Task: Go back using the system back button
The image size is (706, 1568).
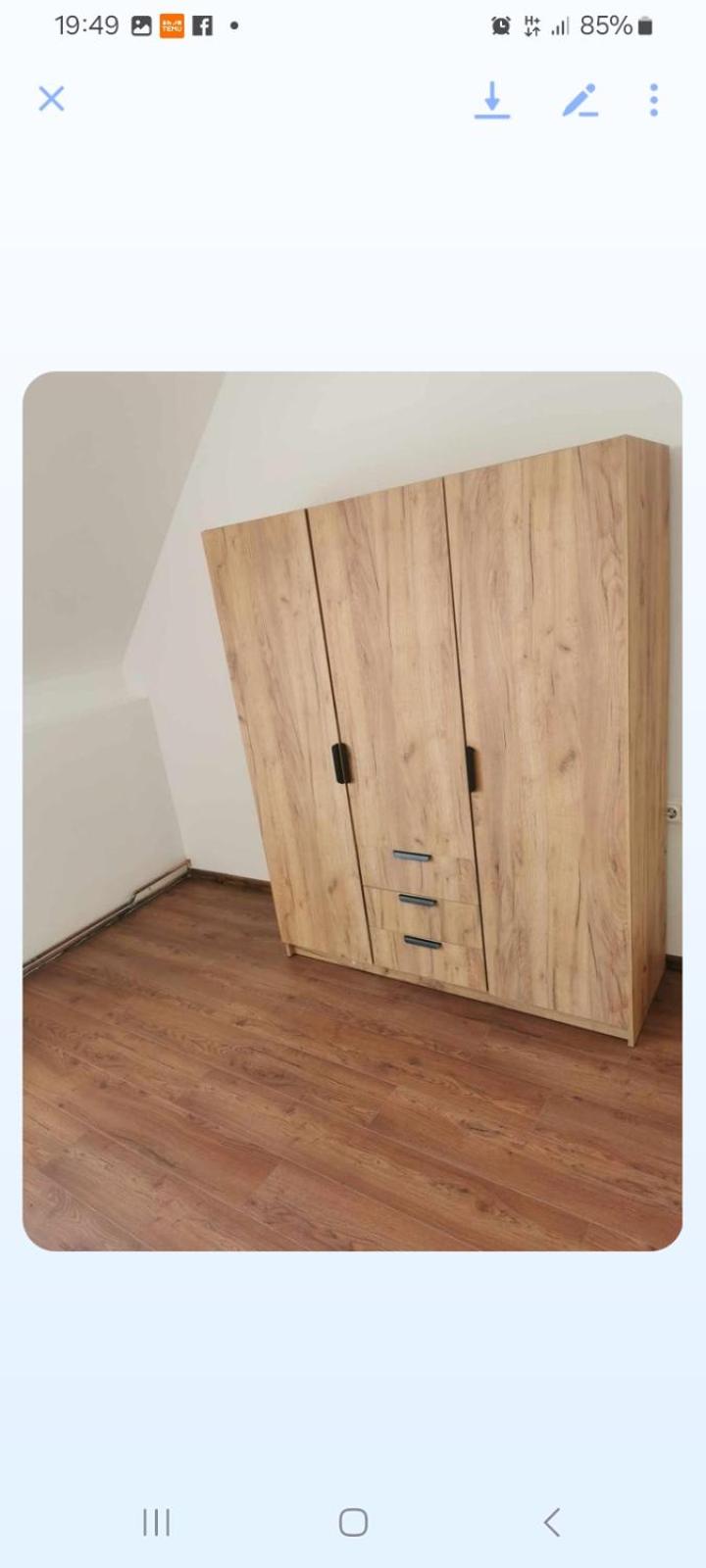Action: 552,1522
